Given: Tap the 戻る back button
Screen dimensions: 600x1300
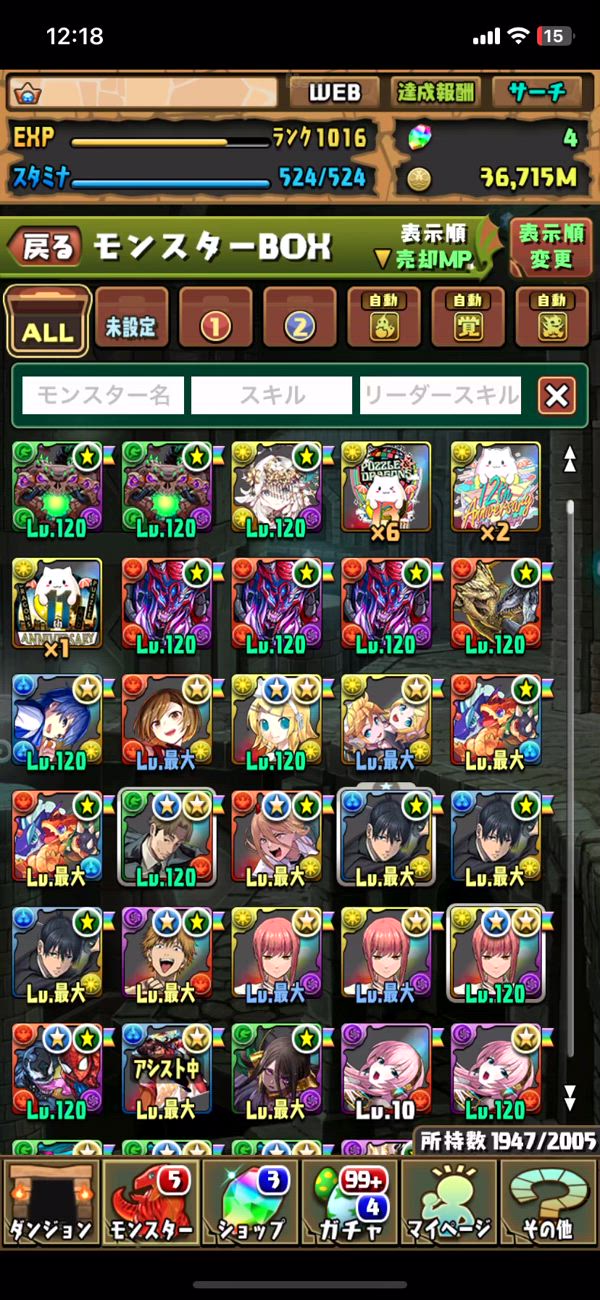Looking at the screenshot, I should point(46,247).
